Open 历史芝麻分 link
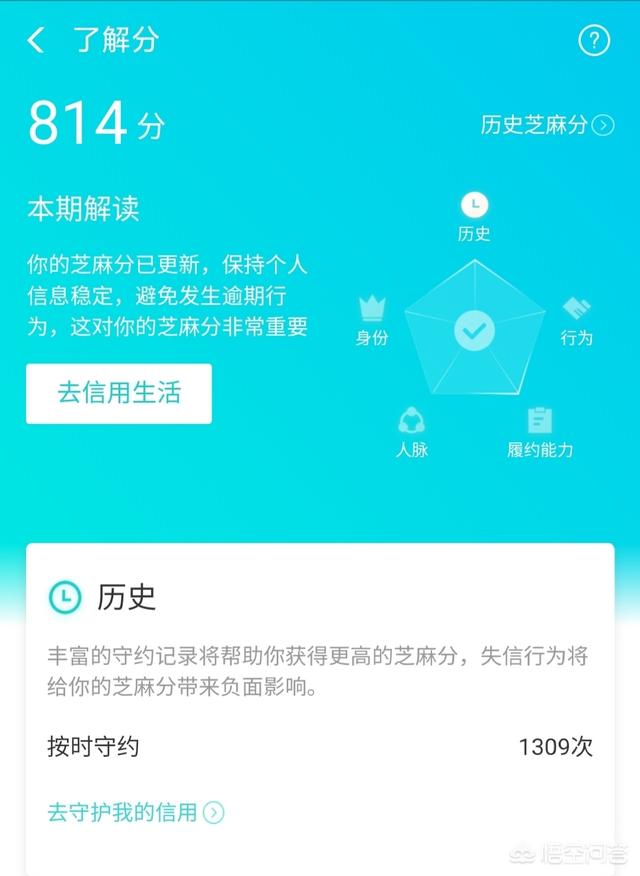 pos(546,125)
